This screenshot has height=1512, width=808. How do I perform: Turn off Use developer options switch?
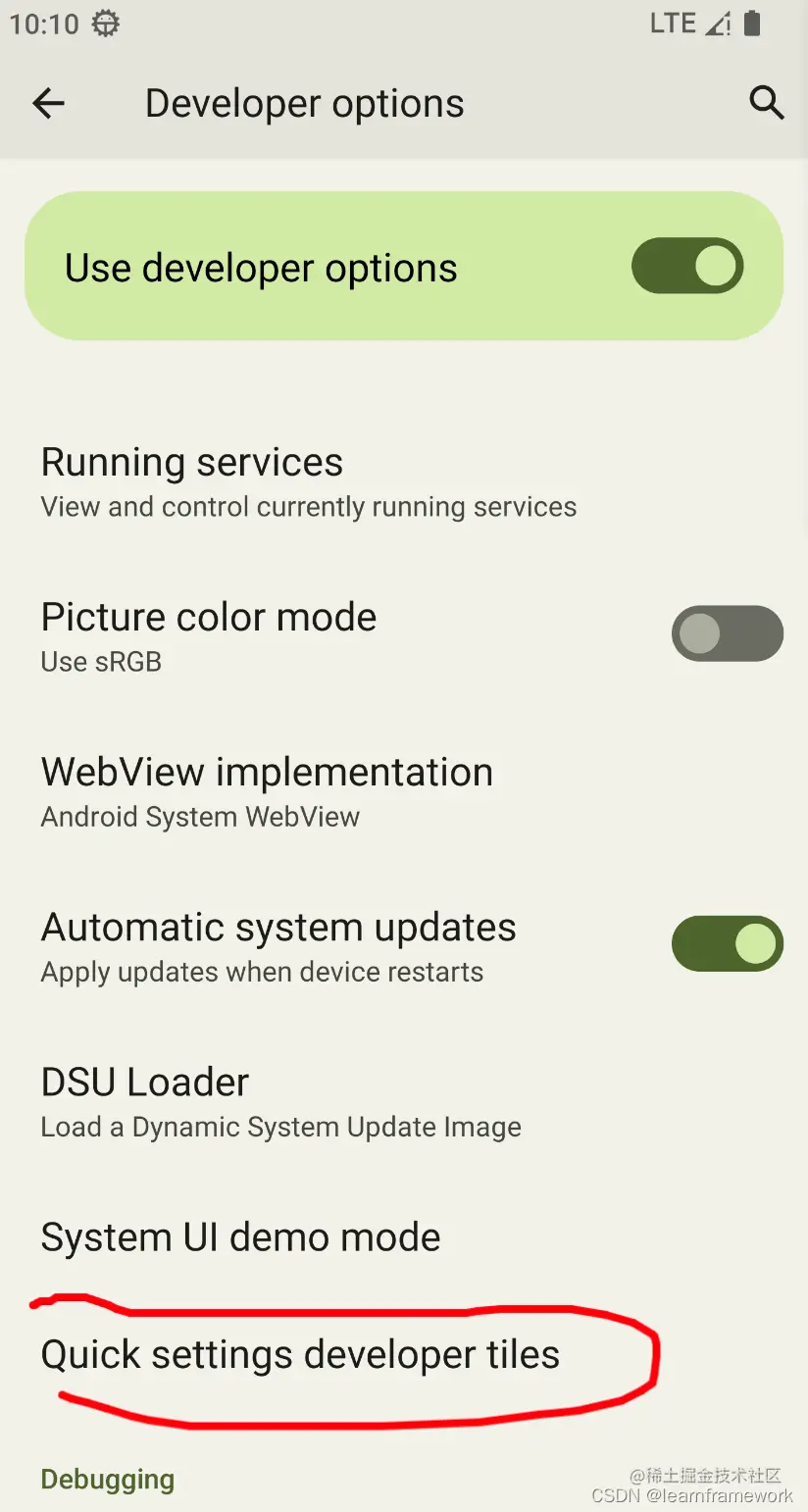[687, 267]
